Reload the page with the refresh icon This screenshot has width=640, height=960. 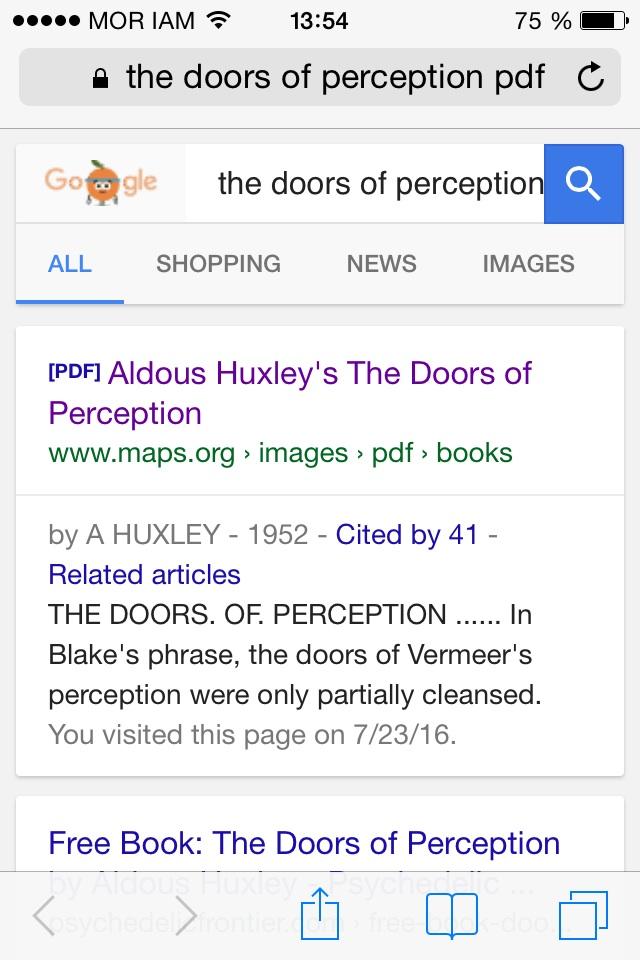[591, 78]
